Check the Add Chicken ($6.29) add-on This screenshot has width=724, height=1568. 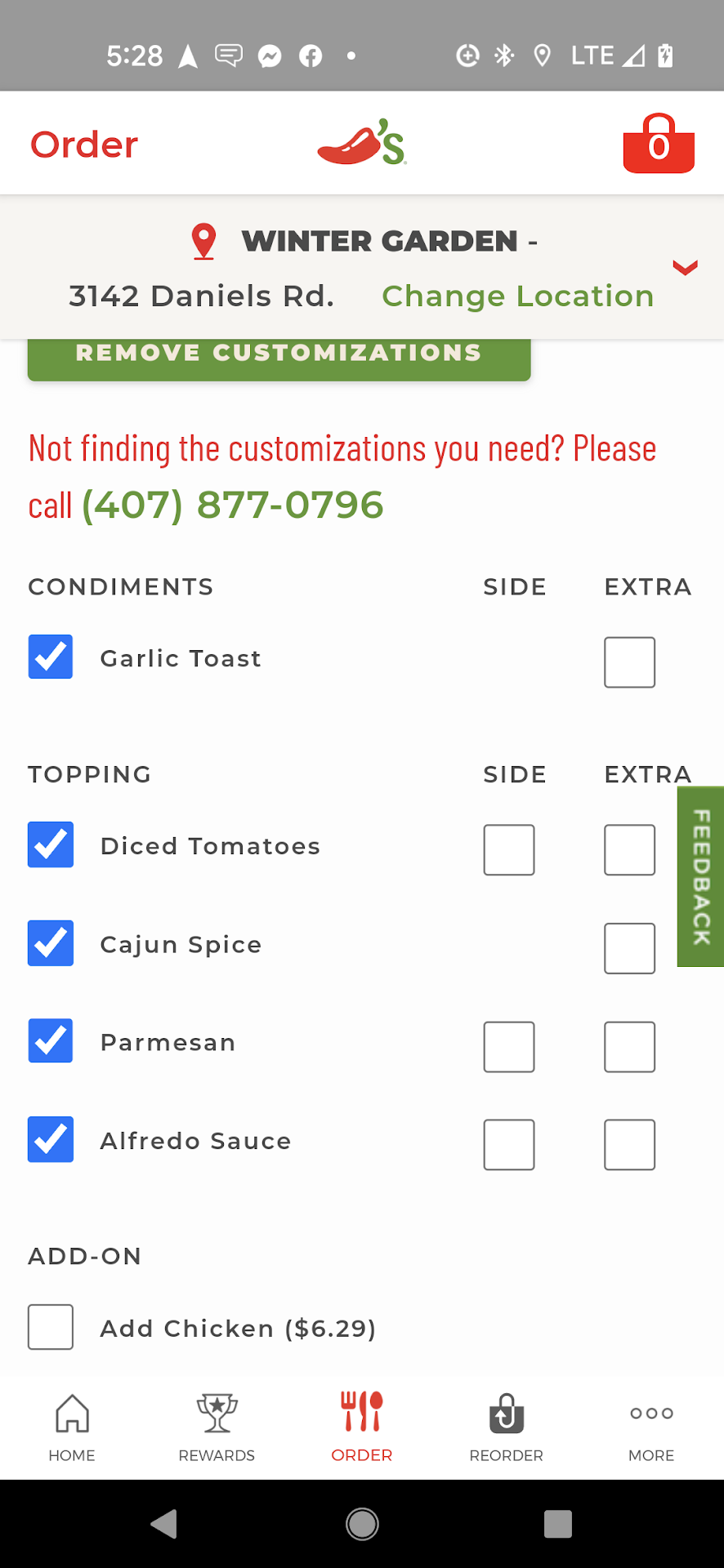pos(51,1327)
